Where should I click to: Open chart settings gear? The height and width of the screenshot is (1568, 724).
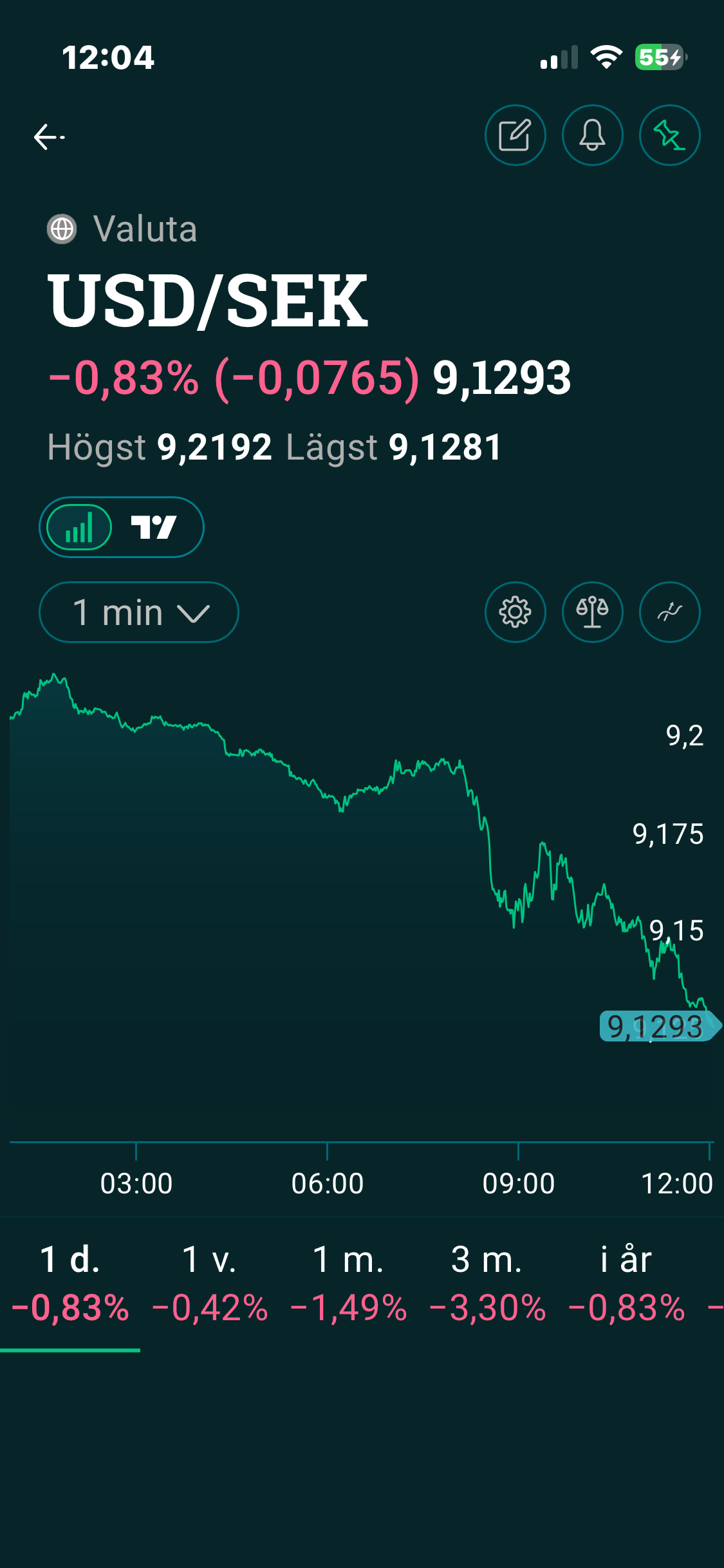515,612
